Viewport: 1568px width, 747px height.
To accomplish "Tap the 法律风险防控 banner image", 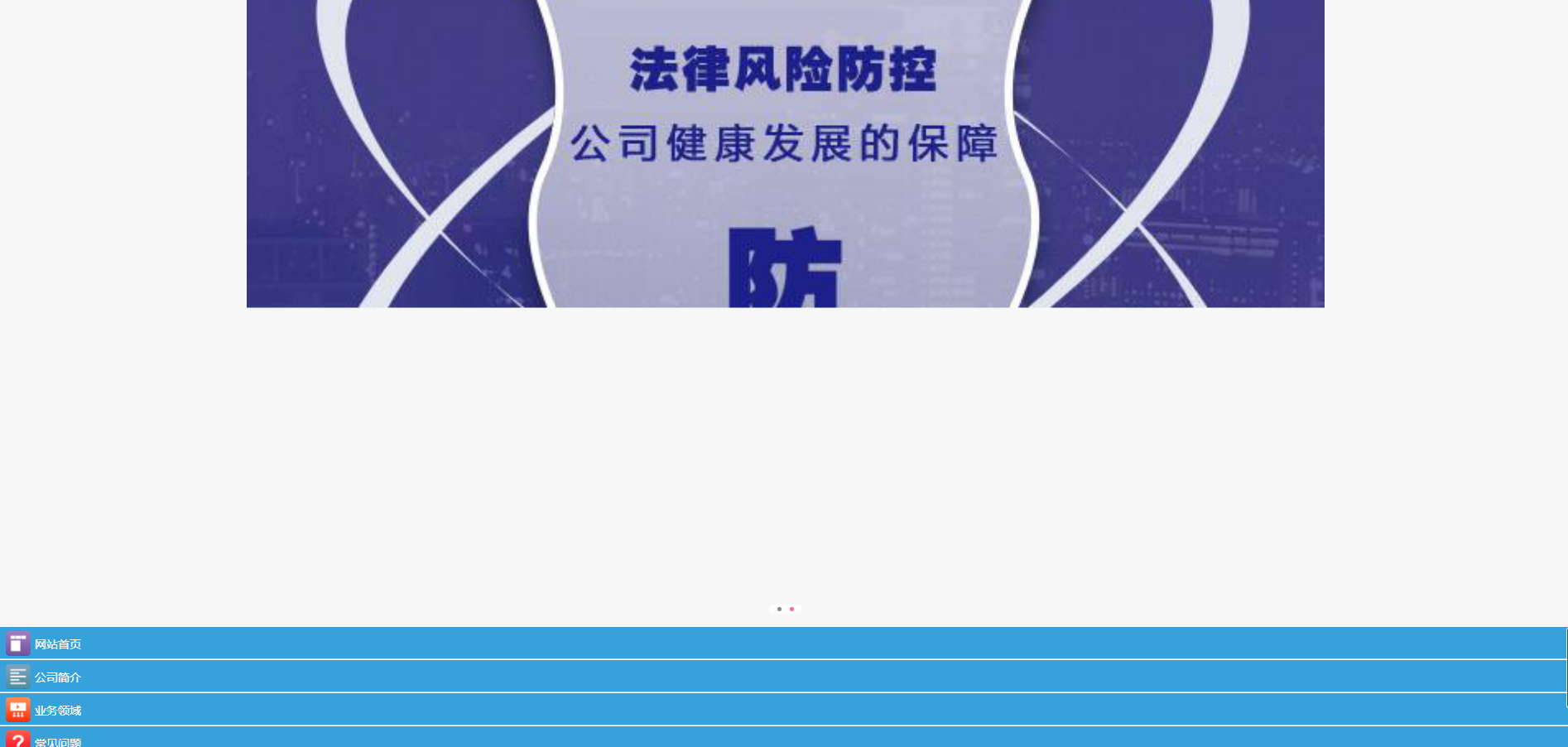I will [785, 153].
